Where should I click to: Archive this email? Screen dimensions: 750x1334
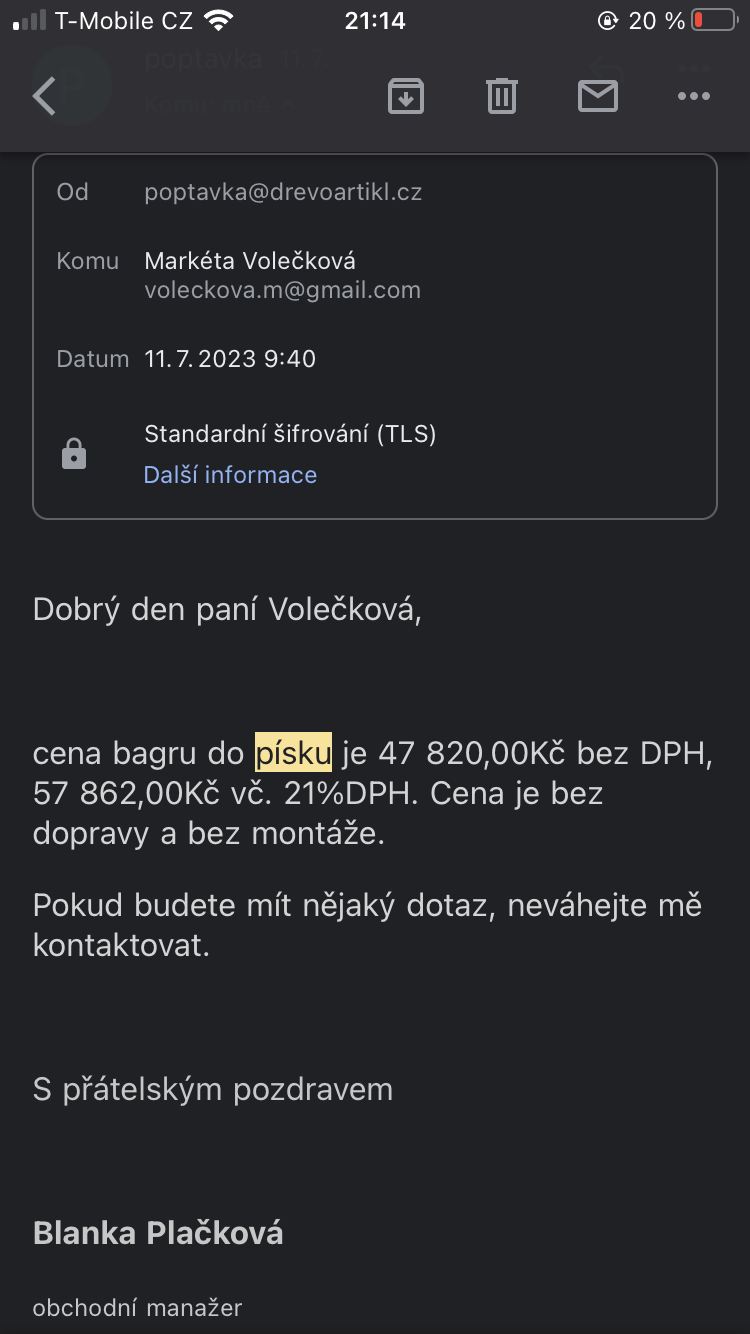click(405, 97)
